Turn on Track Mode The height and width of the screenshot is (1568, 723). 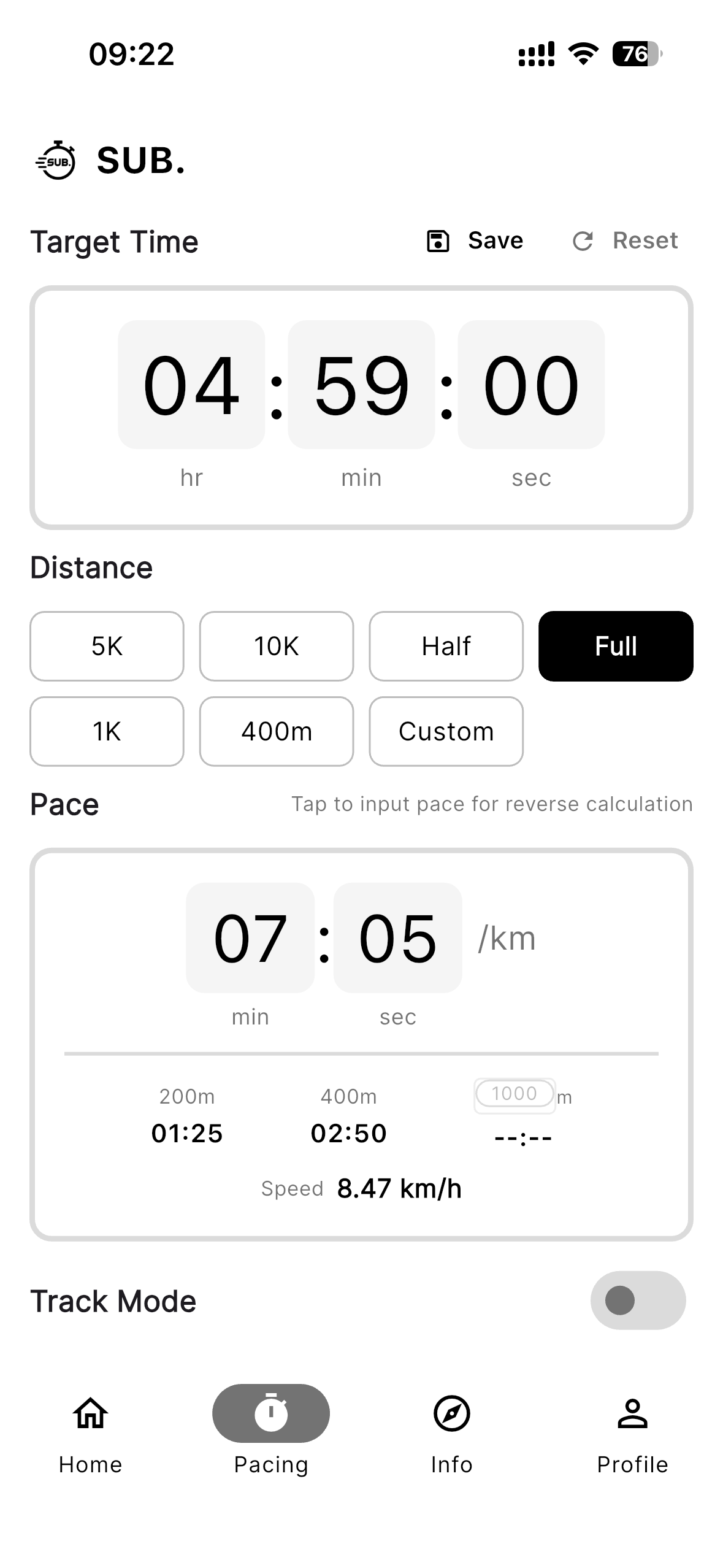638,1301
